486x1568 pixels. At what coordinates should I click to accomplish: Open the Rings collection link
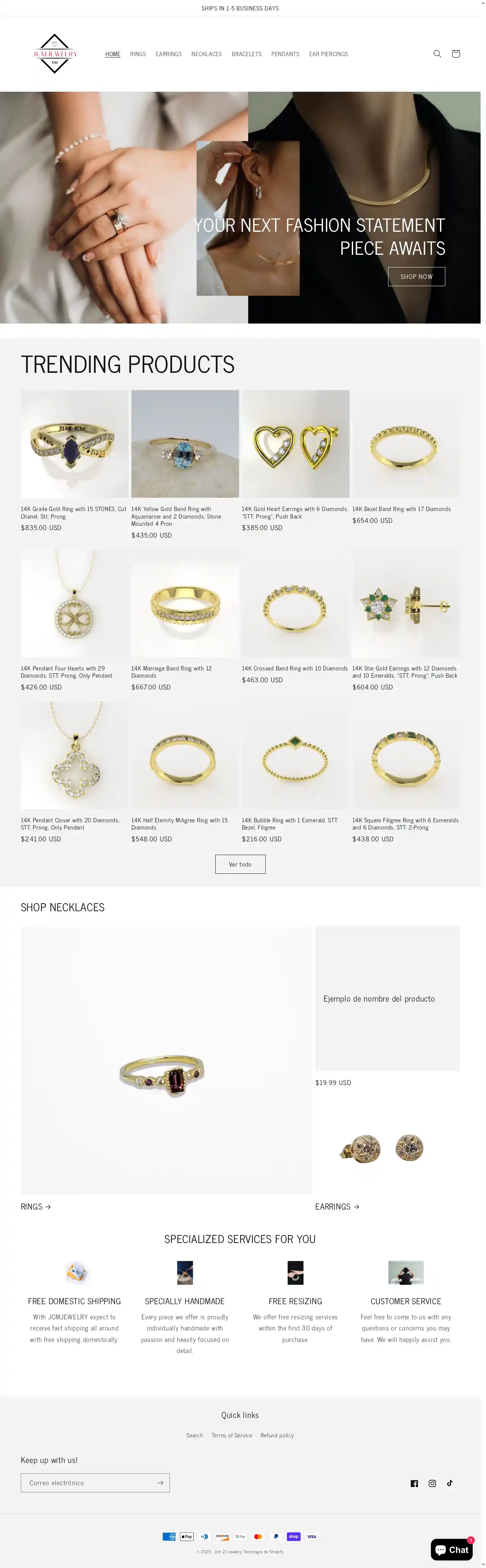[35, 1206]
